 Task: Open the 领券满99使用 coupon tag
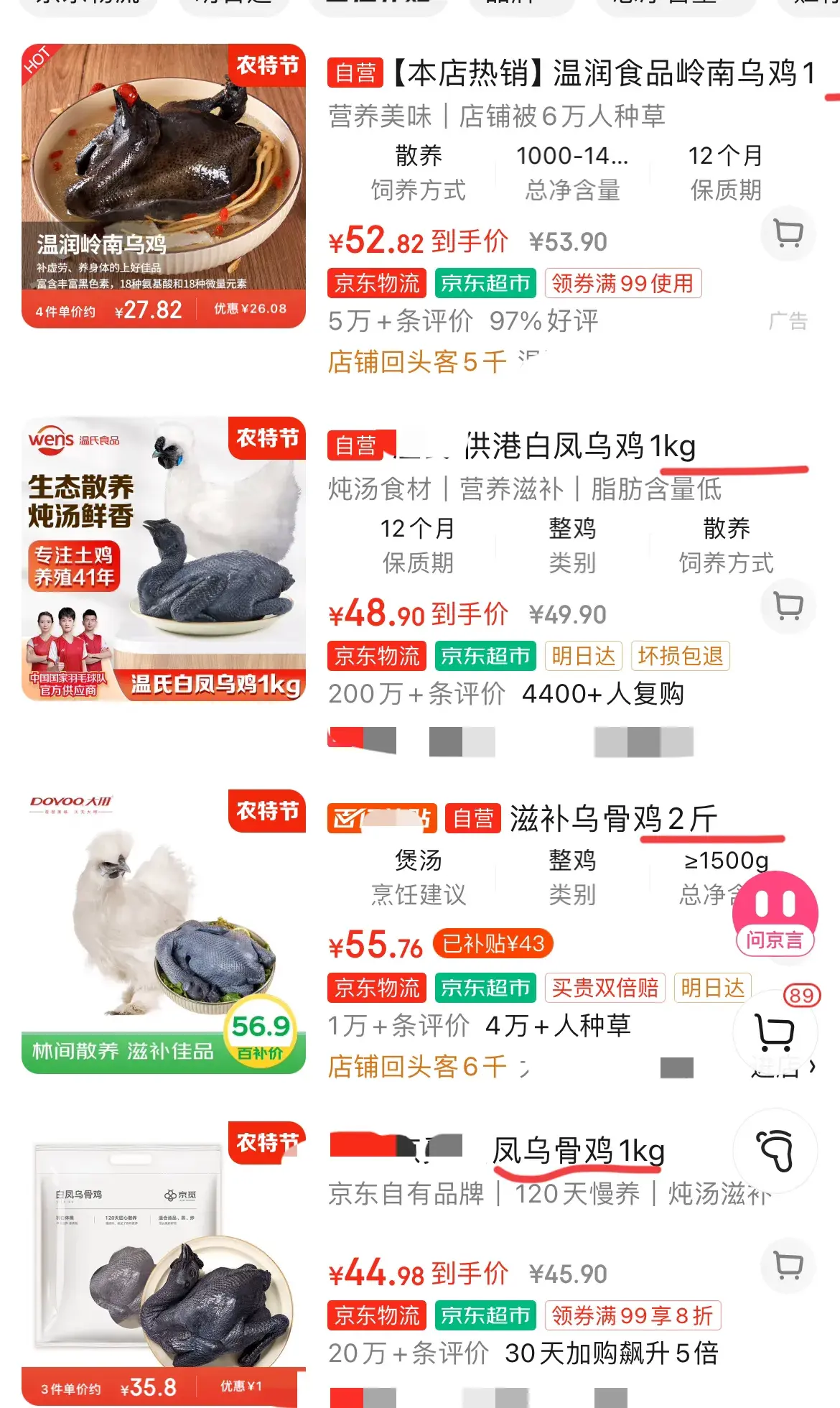[622, 283]
